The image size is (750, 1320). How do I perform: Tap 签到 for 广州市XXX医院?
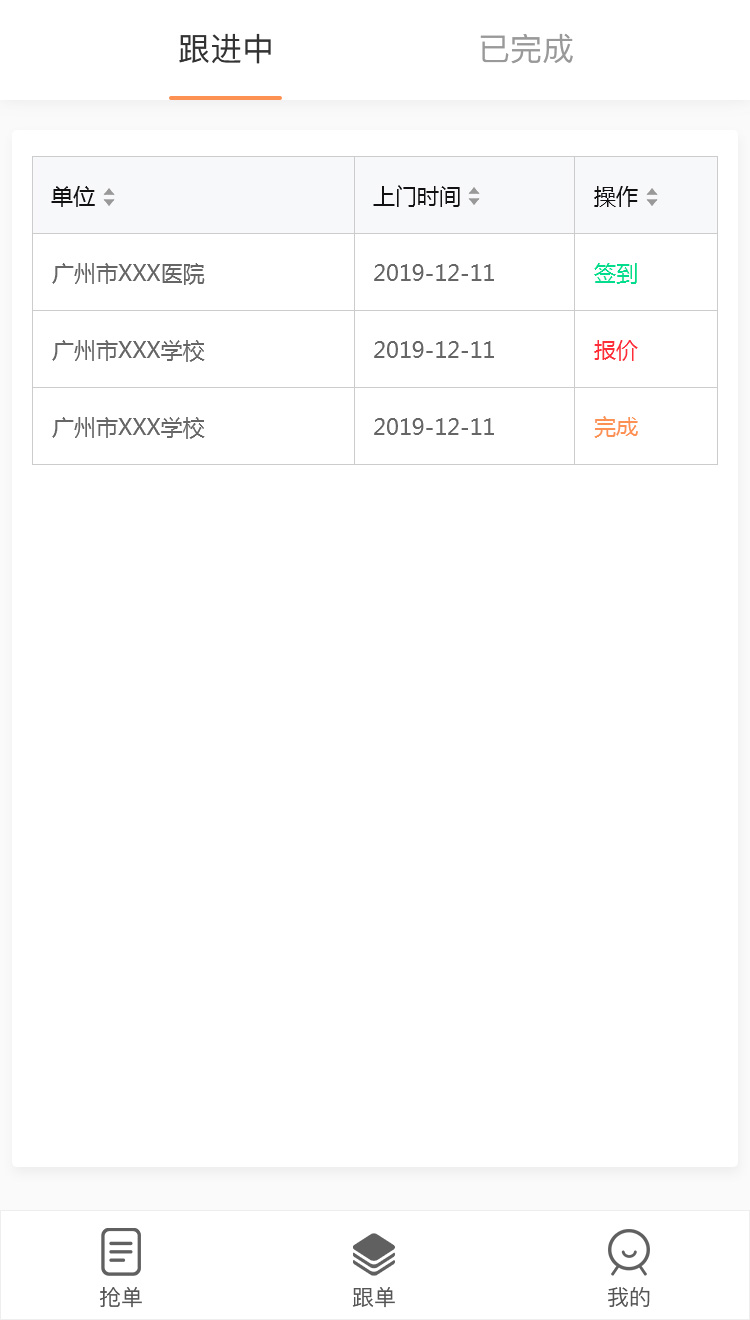(615, 273)
